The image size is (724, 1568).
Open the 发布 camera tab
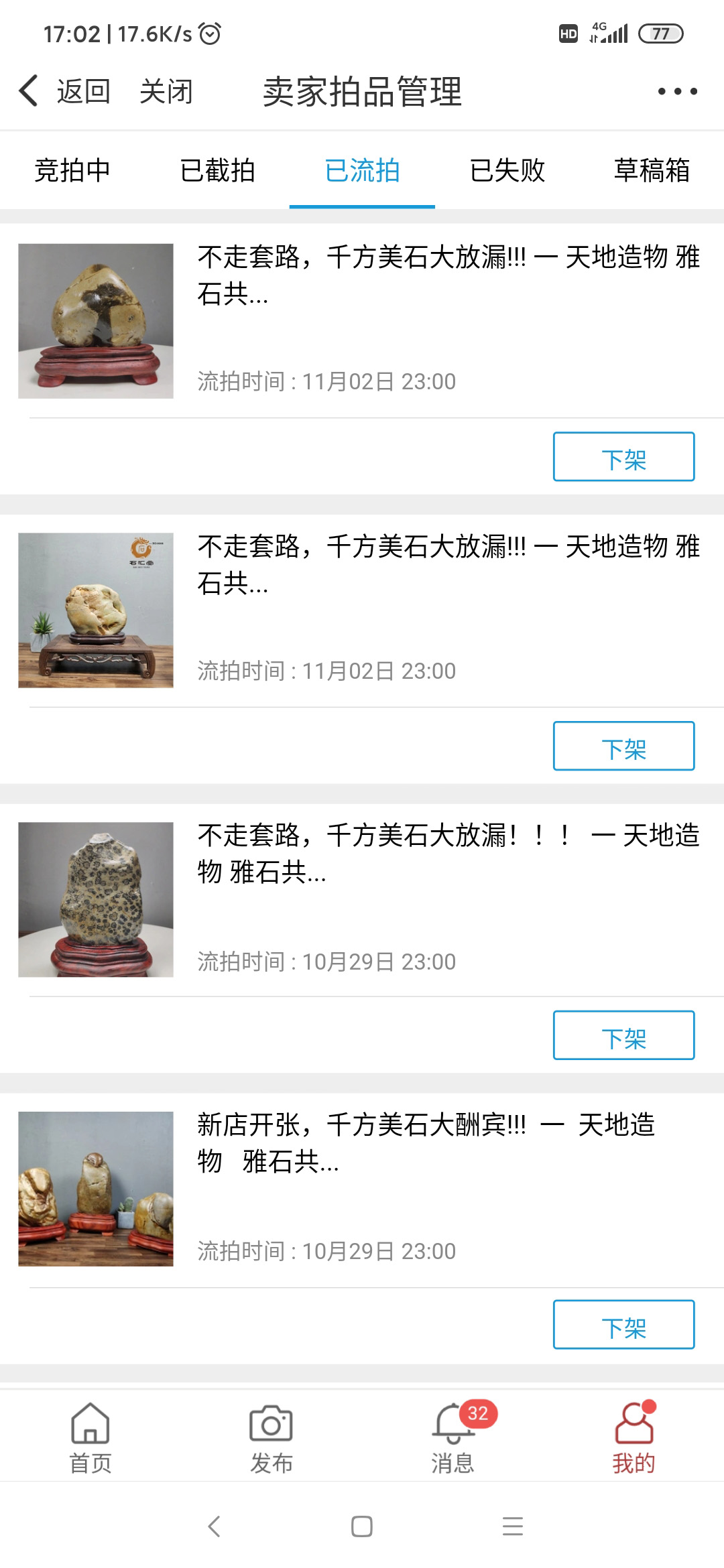point(271,1438)
